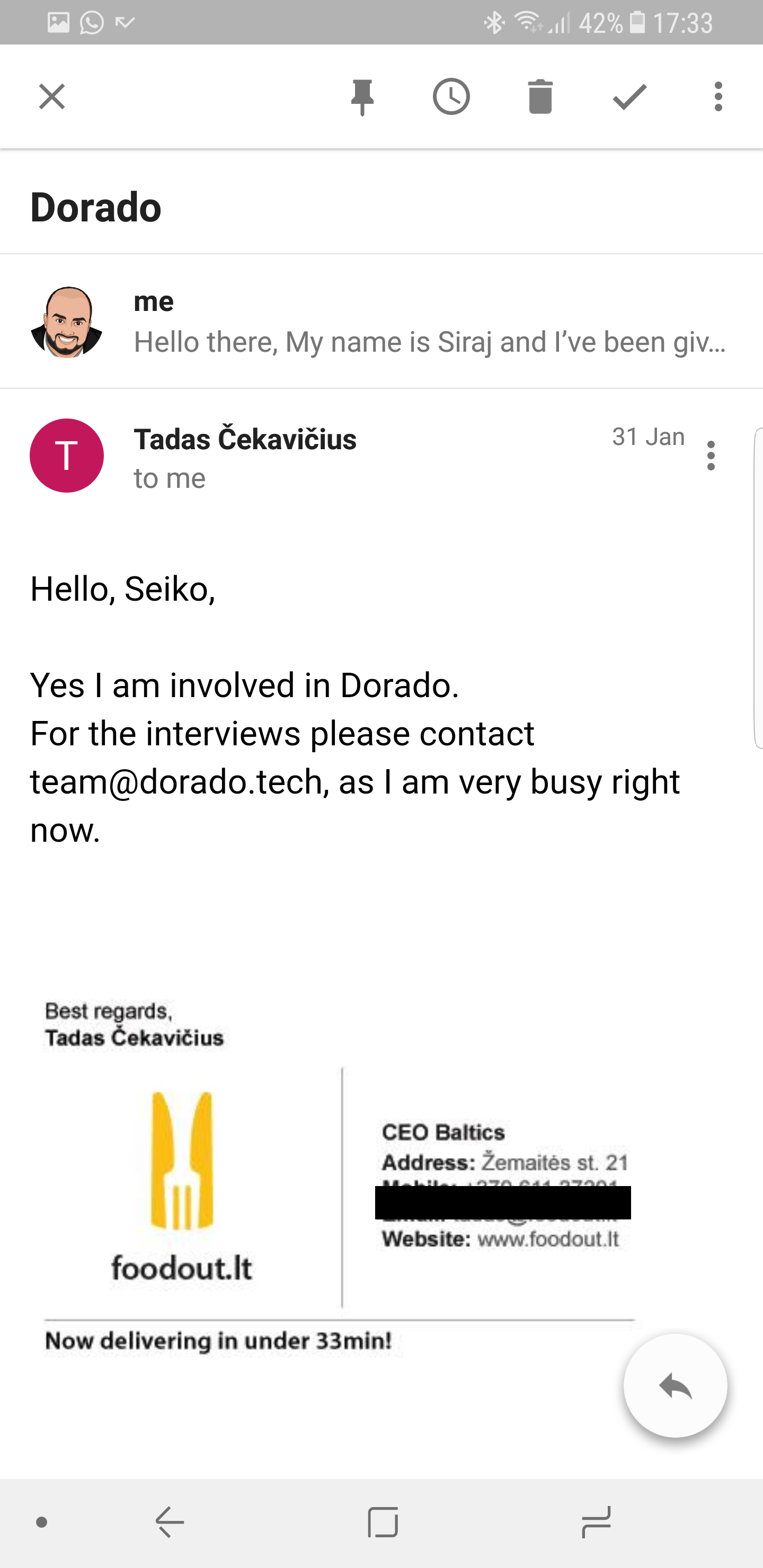The height and width of the screenshot is (1568, 763).
Task: Snooze the email with the clock icon
Action: [x=451, y=97]
